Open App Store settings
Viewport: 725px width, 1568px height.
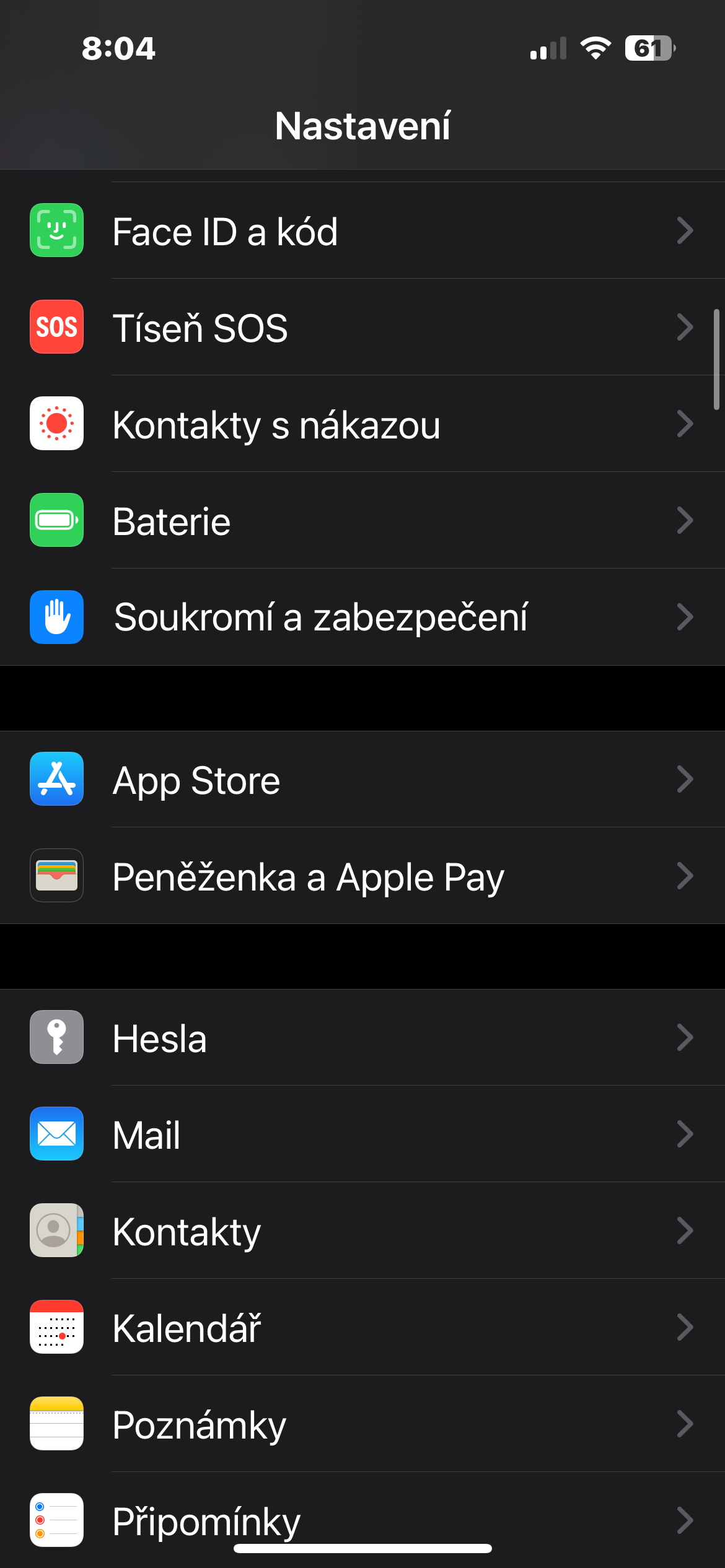tap(362, 779)
